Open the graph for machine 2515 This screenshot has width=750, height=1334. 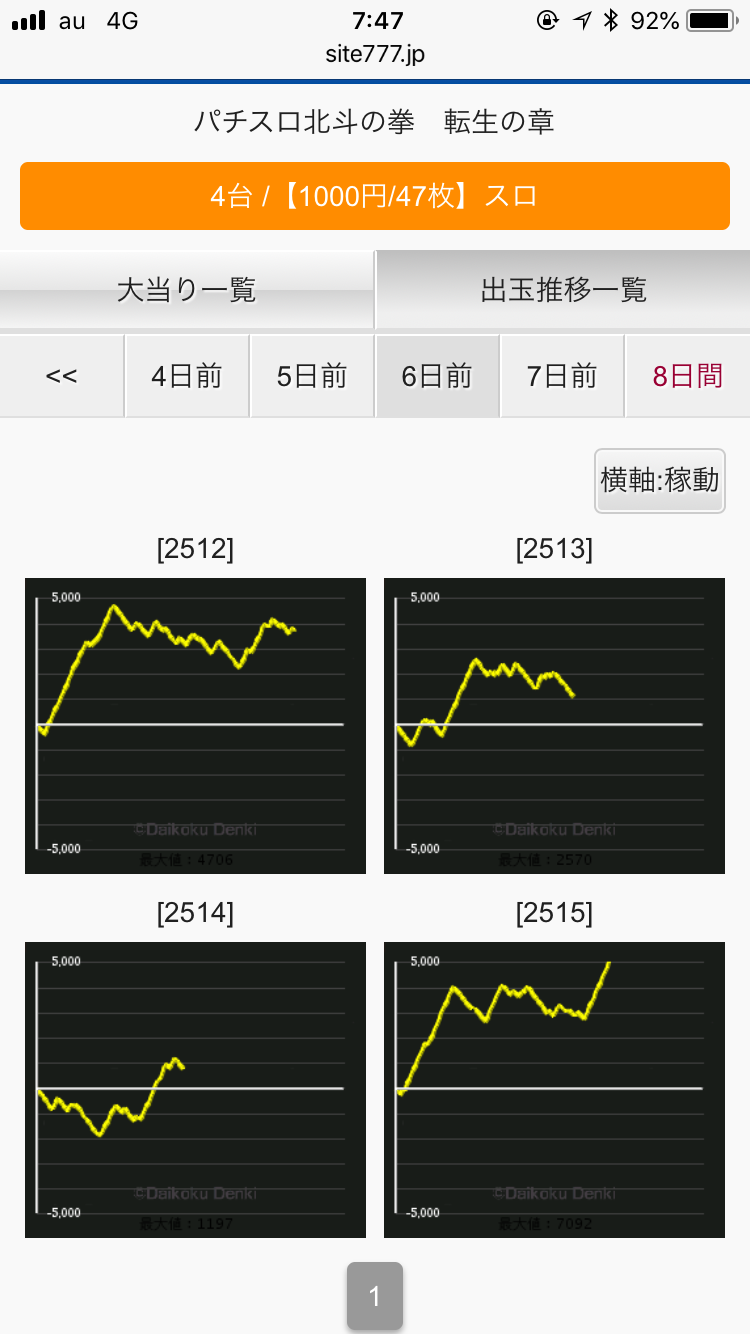[554, 1089]
